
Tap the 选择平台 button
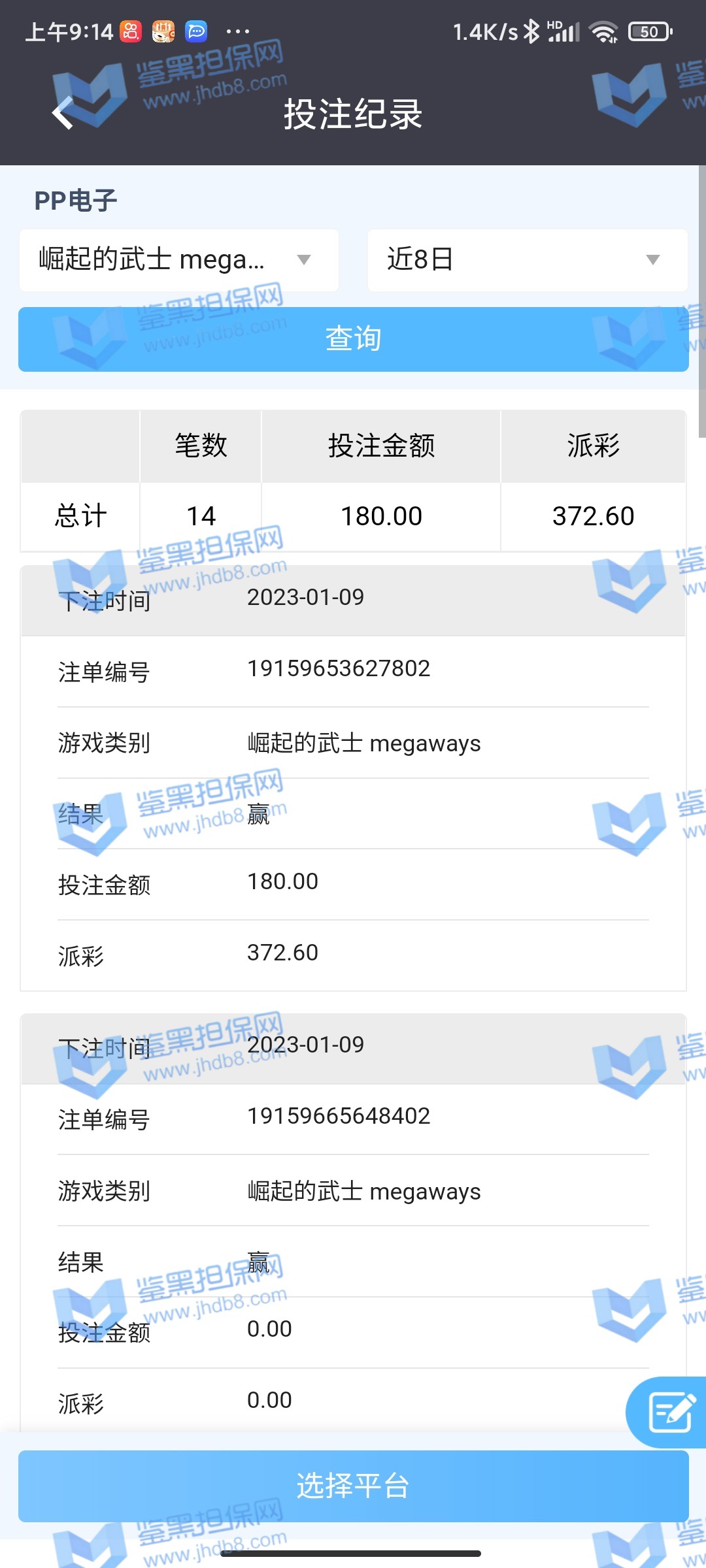click(x=353, y=1486)
